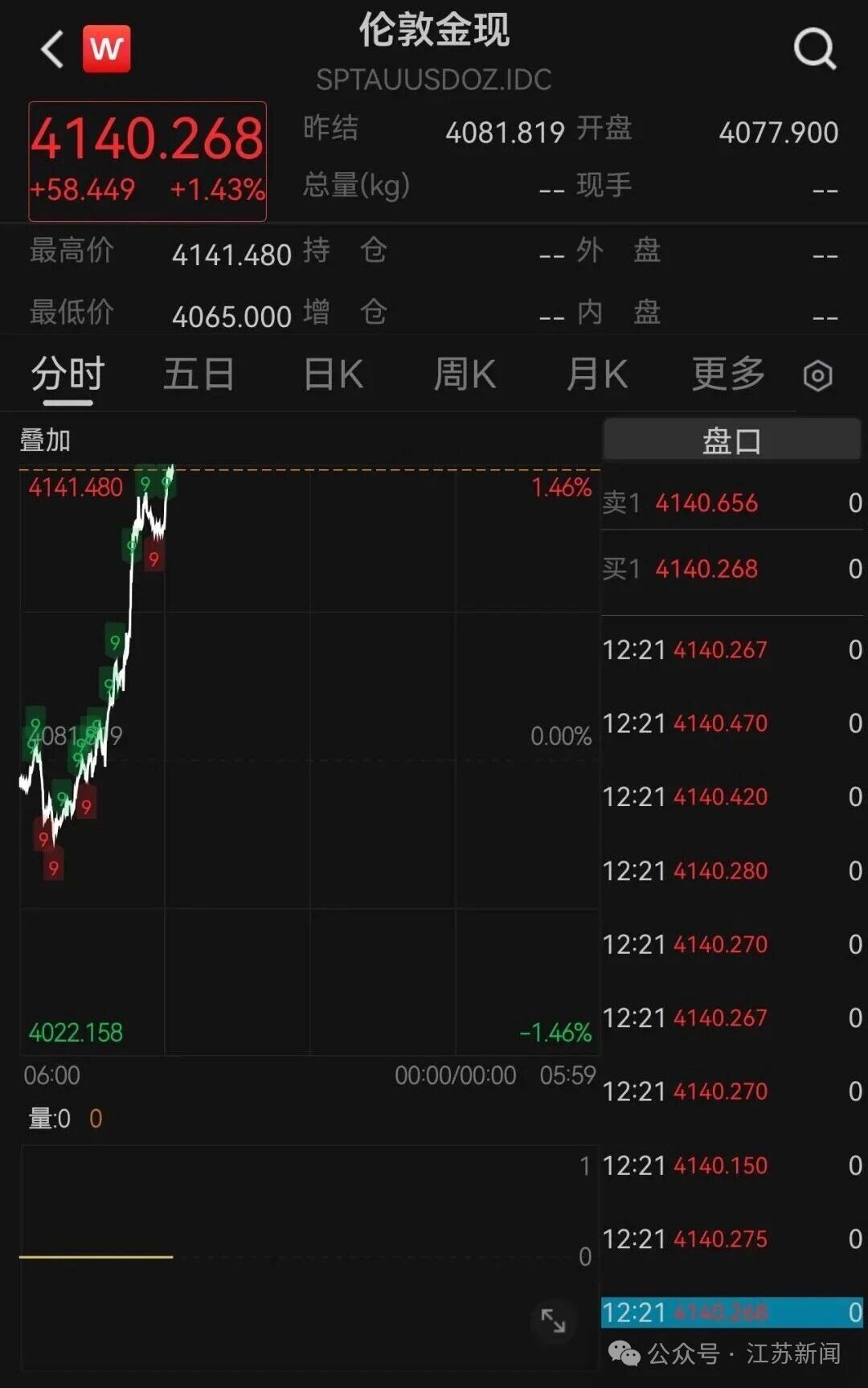Viewport: 868px width, 1388px height.
Task: Open chart settings hexagon icon
Action: 817,375
